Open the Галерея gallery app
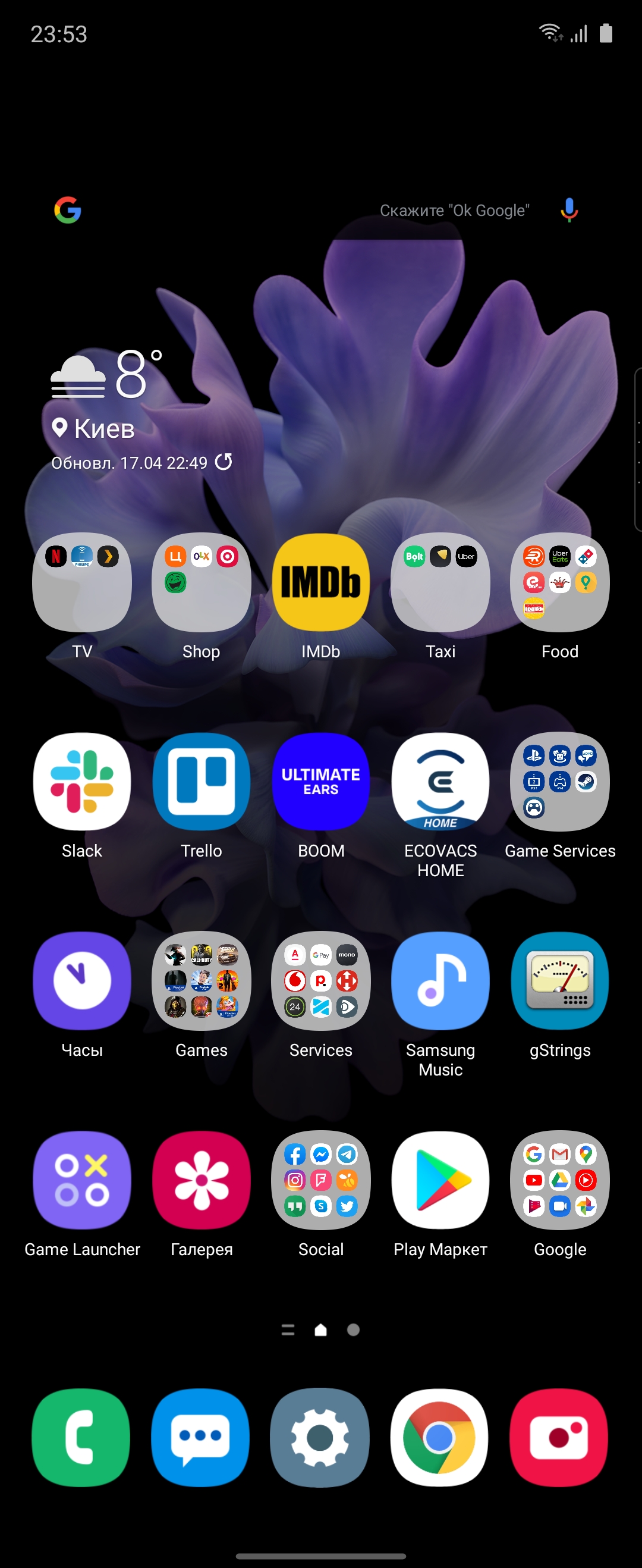The image size is (642, 1568). tap(202, 1180)
